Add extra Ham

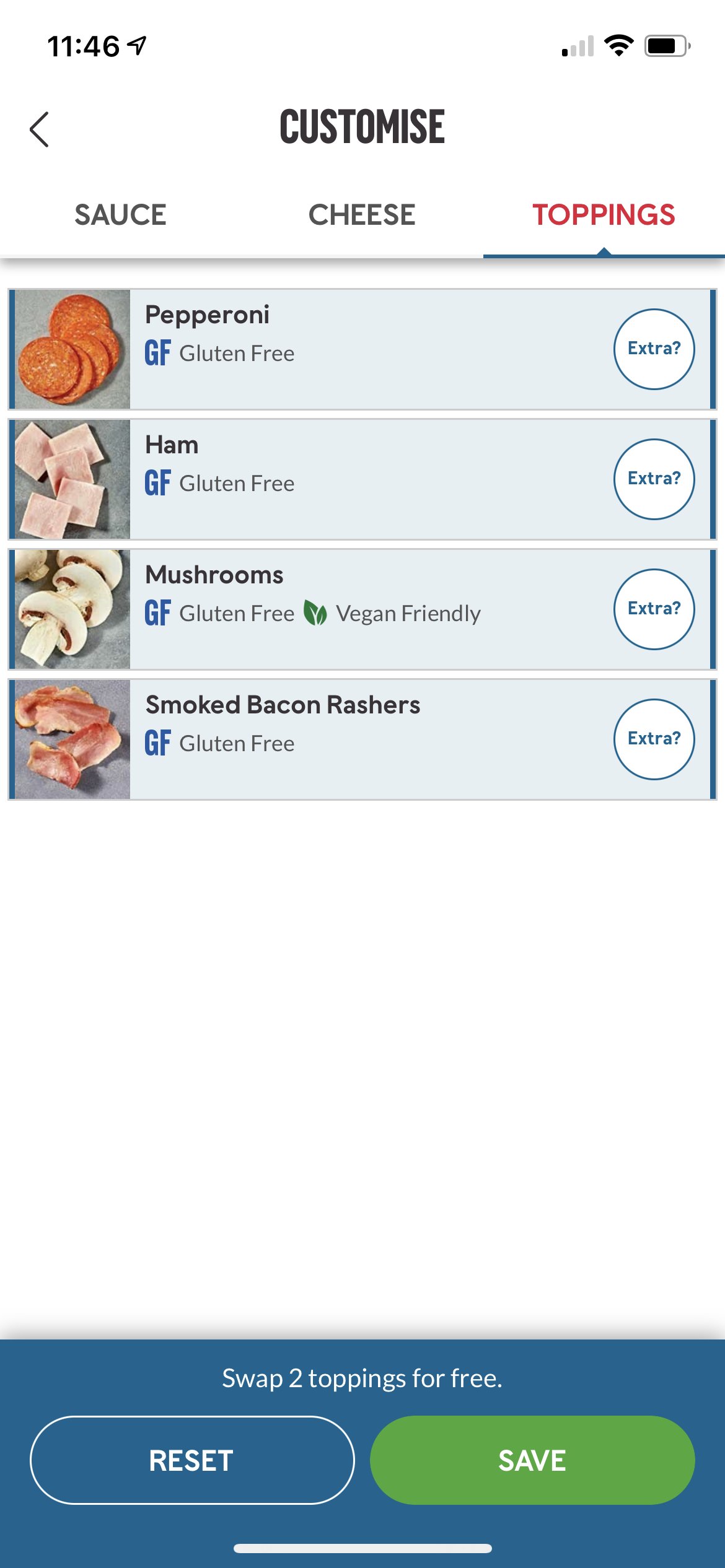coord(654,479)
